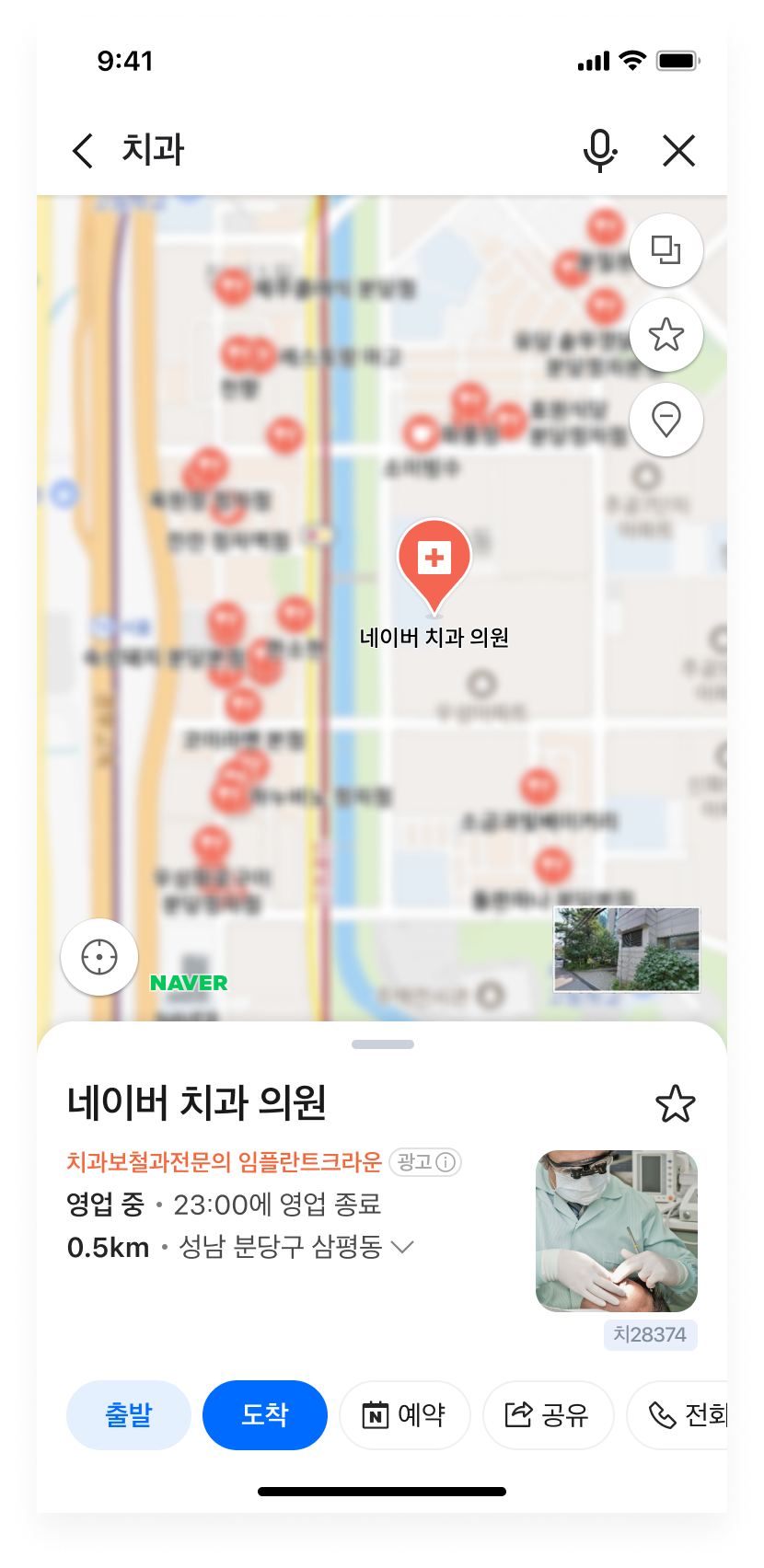Save 네이버 치과 의원 with the star
764x1568 pixels.
[675, 1104]
